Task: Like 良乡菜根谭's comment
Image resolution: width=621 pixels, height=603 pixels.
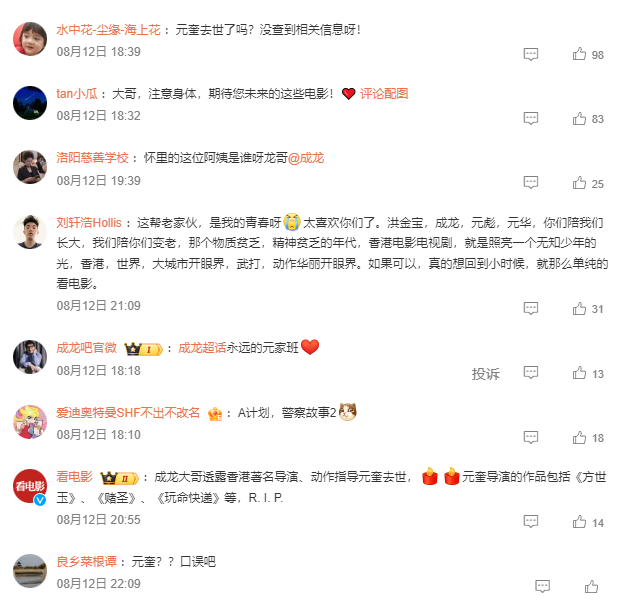Action: (590, 586)
